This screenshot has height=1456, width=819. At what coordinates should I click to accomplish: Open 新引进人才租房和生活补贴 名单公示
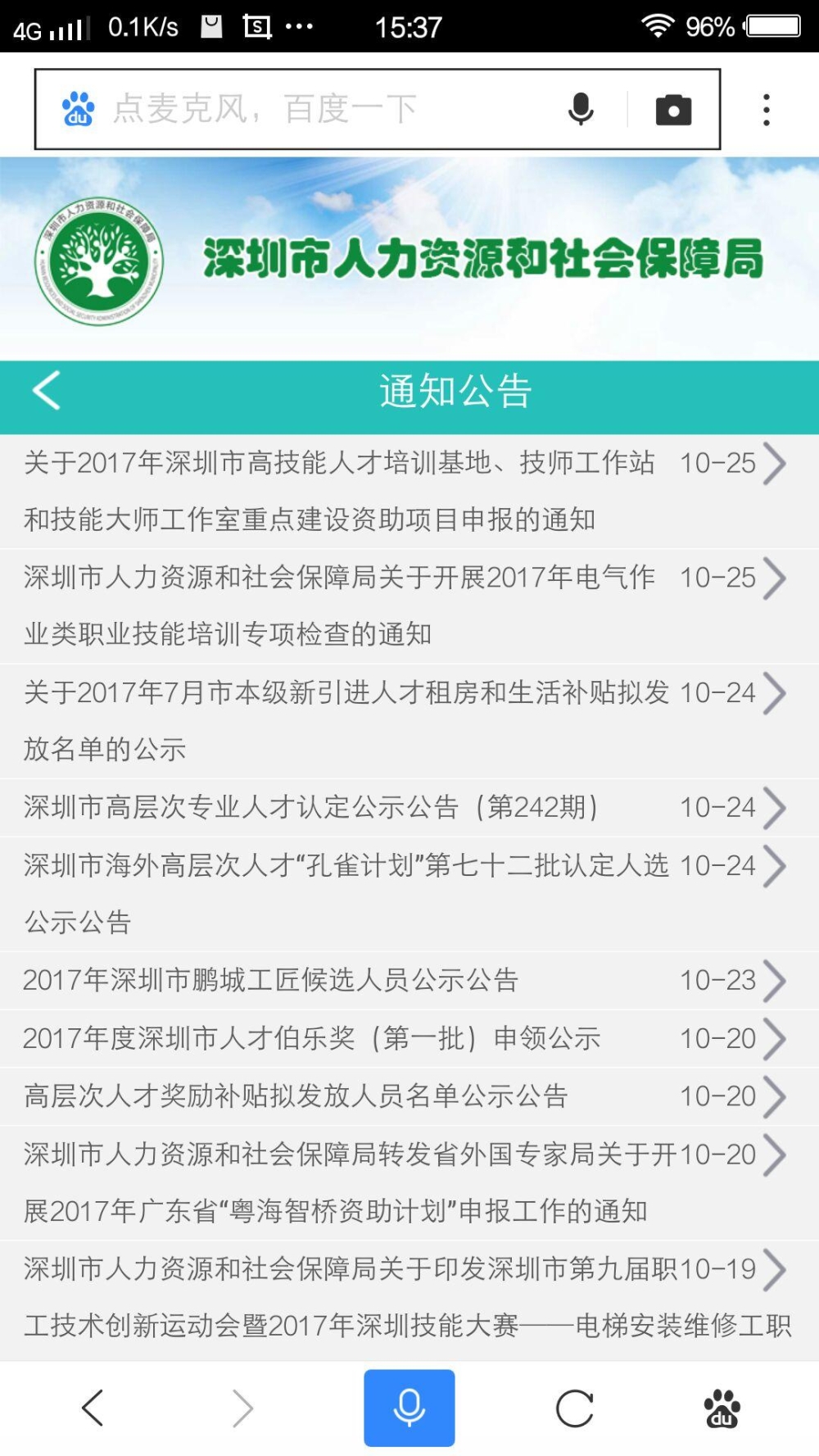[409, 721]
